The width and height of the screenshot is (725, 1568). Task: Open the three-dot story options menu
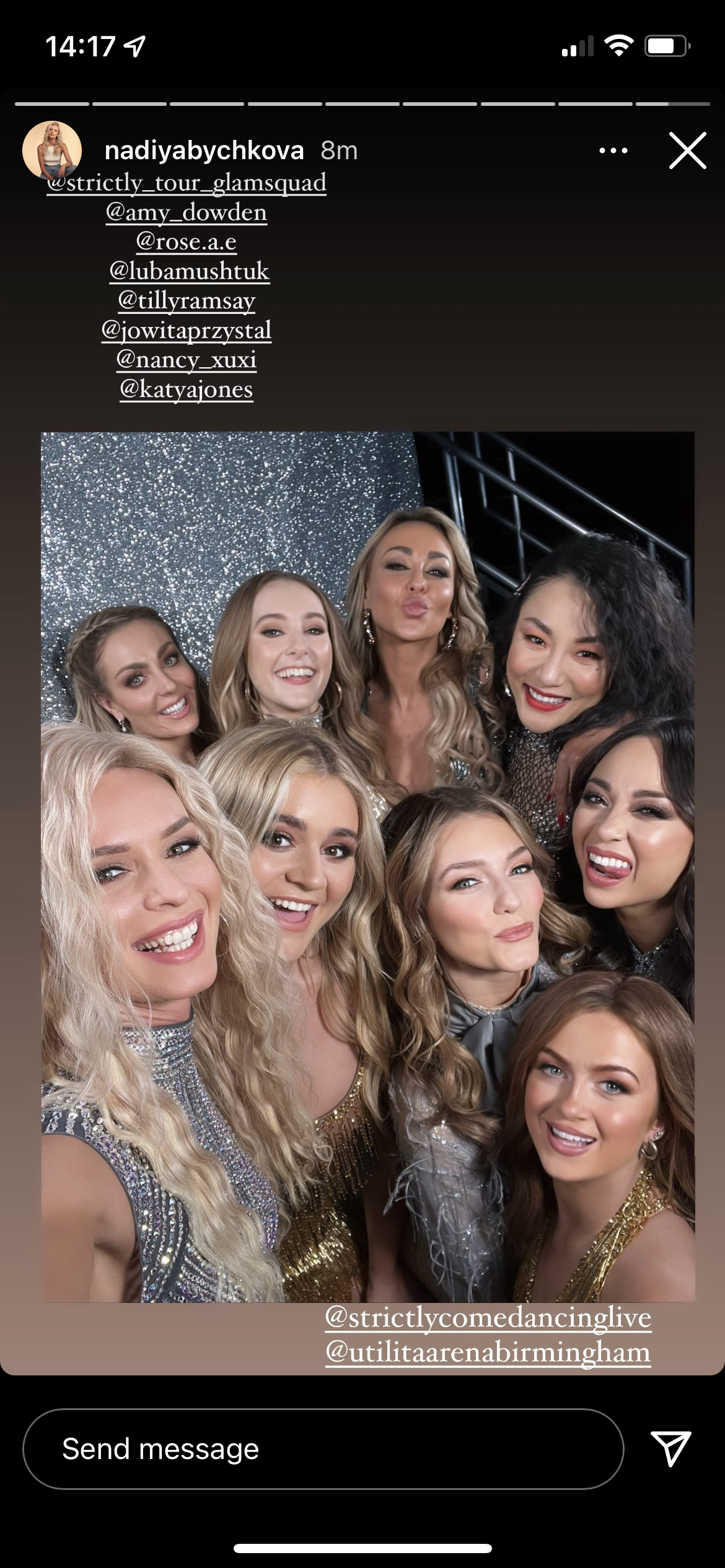[x=613, y=150]
